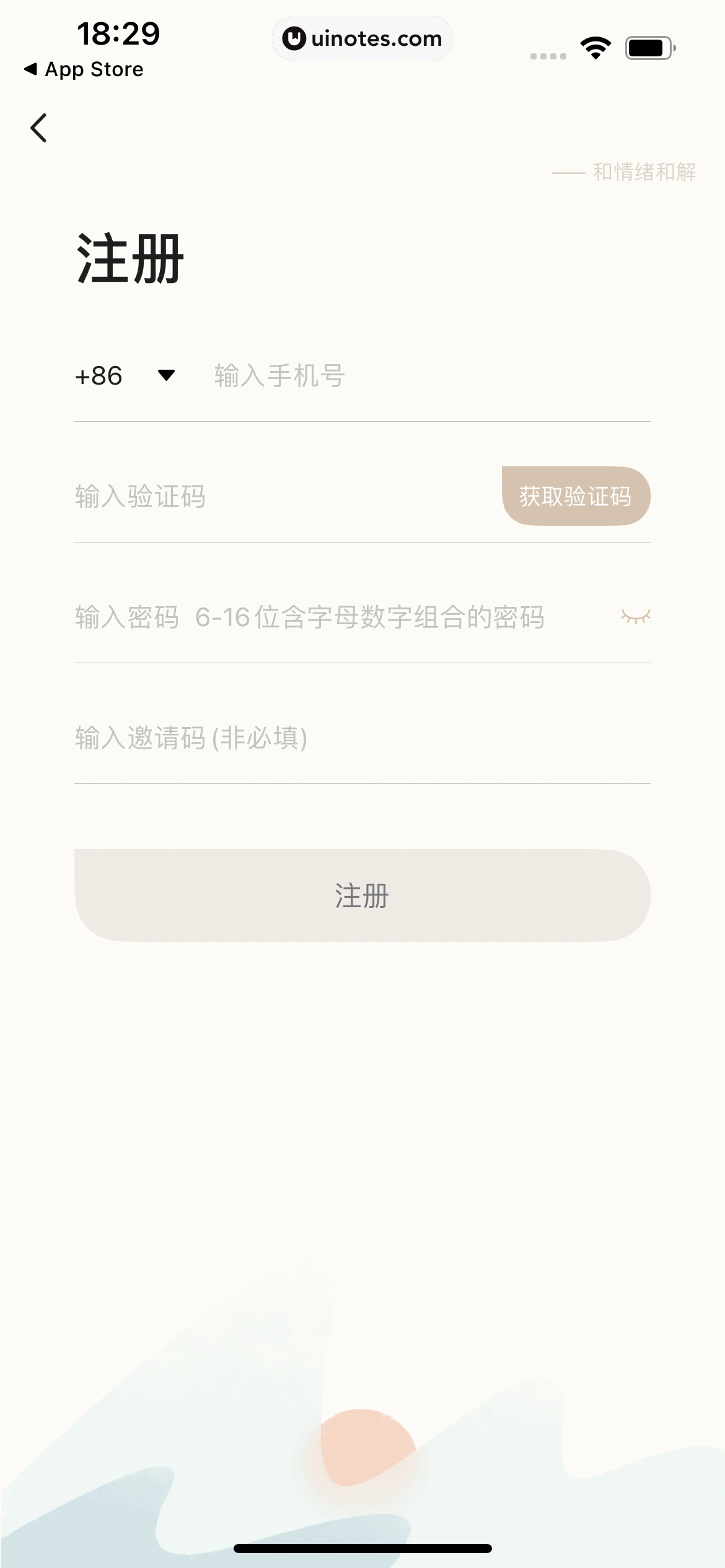This screenshot has height=1568, width=725.
Task: Open the +86 country code dropdown
Action: (125, 376)
